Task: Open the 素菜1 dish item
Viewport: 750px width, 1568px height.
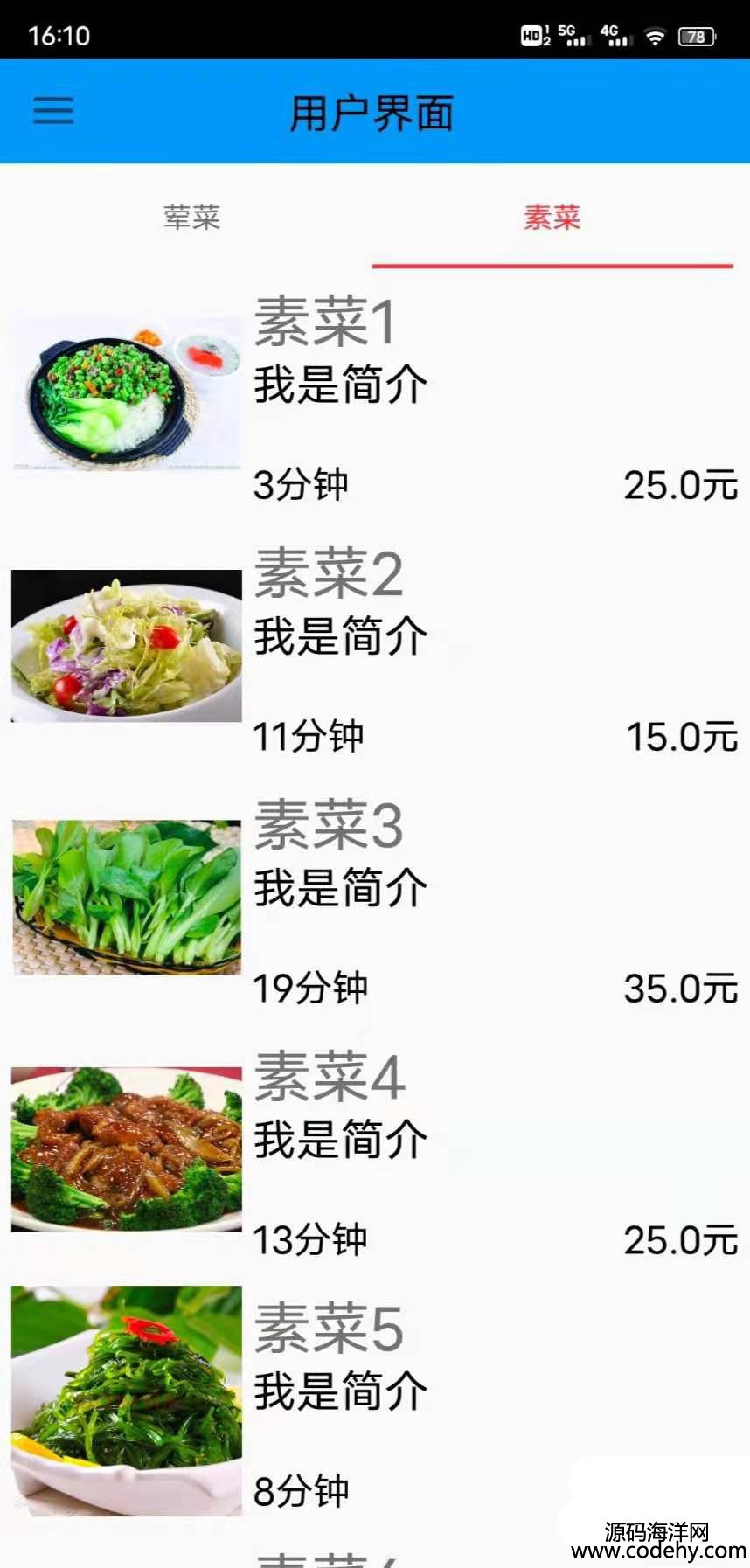Action: point(374,398)
